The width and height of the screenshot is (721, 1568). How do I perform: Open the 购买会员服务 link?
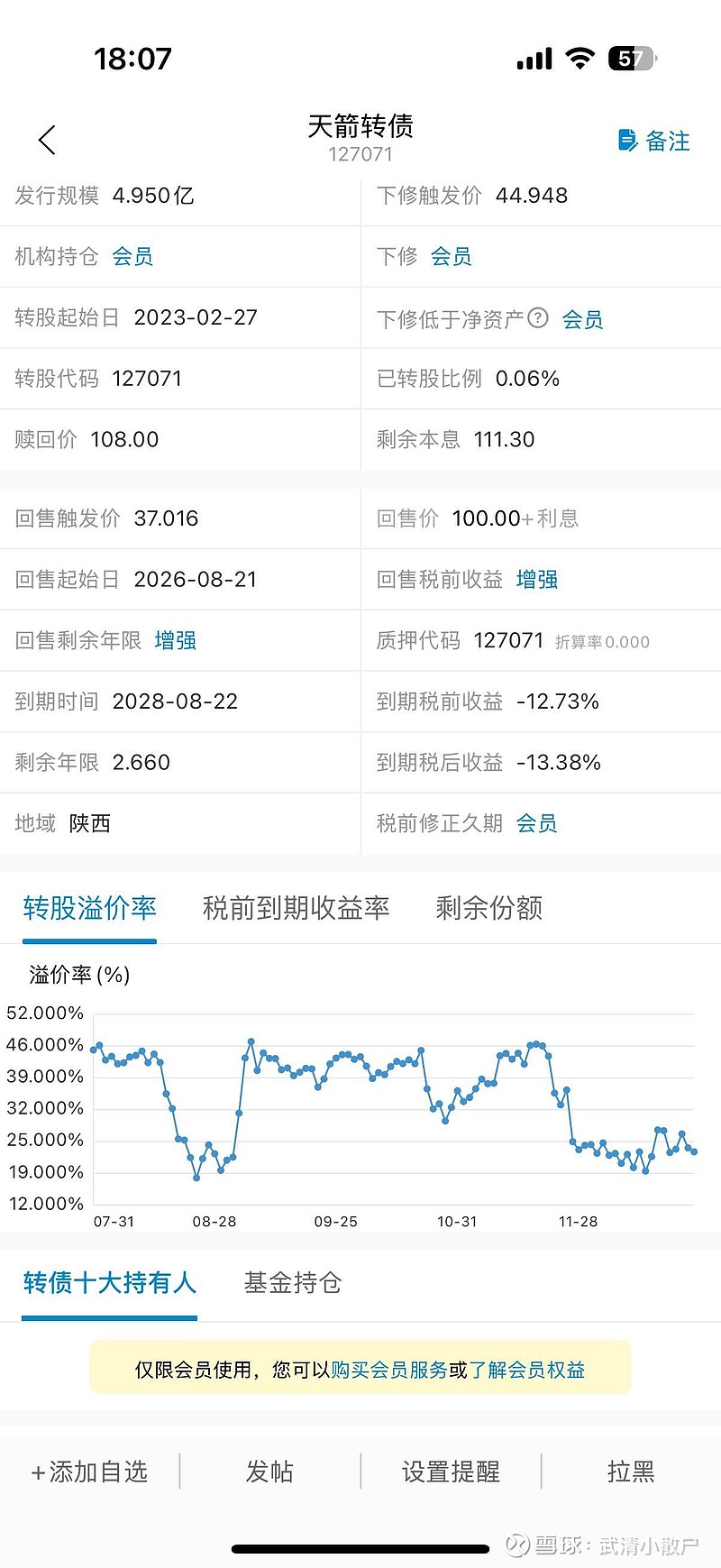[389, 1370]
